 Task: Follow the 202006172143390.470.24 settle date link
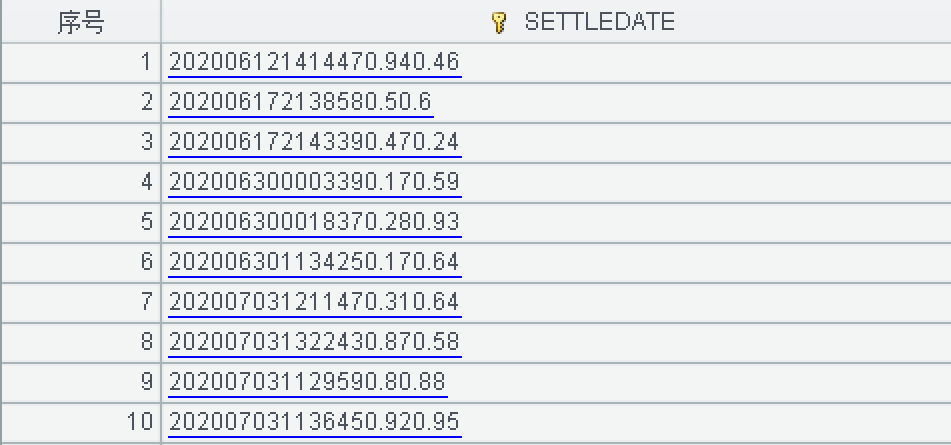[x=314, y=142]
